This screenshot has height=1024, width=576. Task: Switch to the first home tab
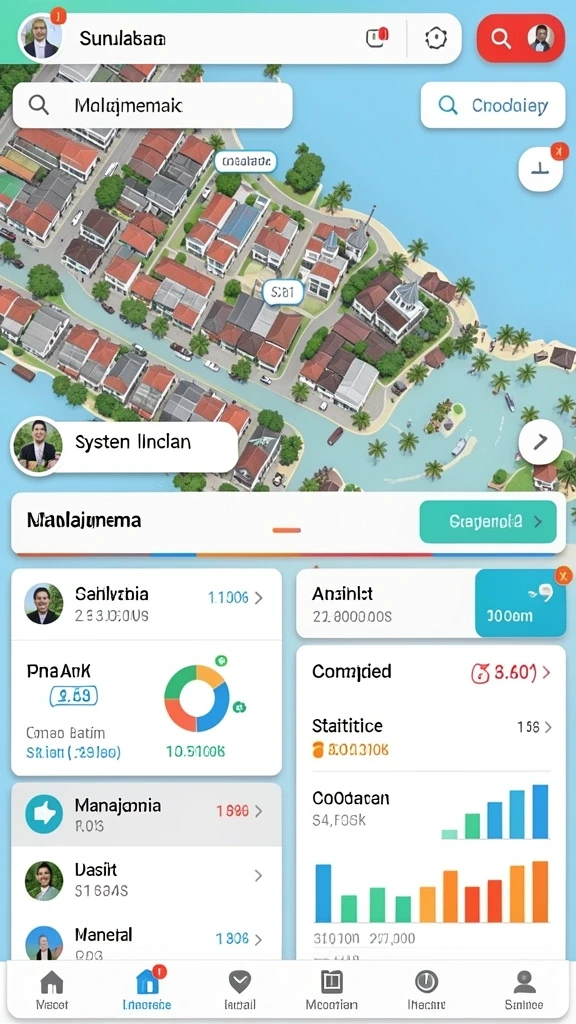(52, 990)
